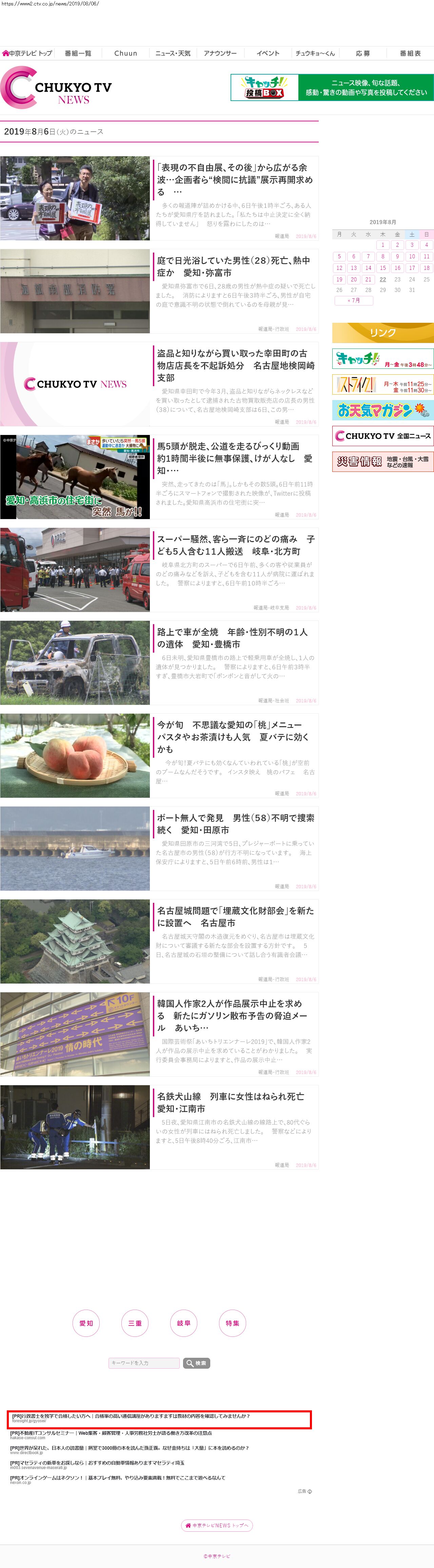Go to previous month 7月
Image resolution: width=434 pixels, height=1568 pixels.
click(354, 300)
